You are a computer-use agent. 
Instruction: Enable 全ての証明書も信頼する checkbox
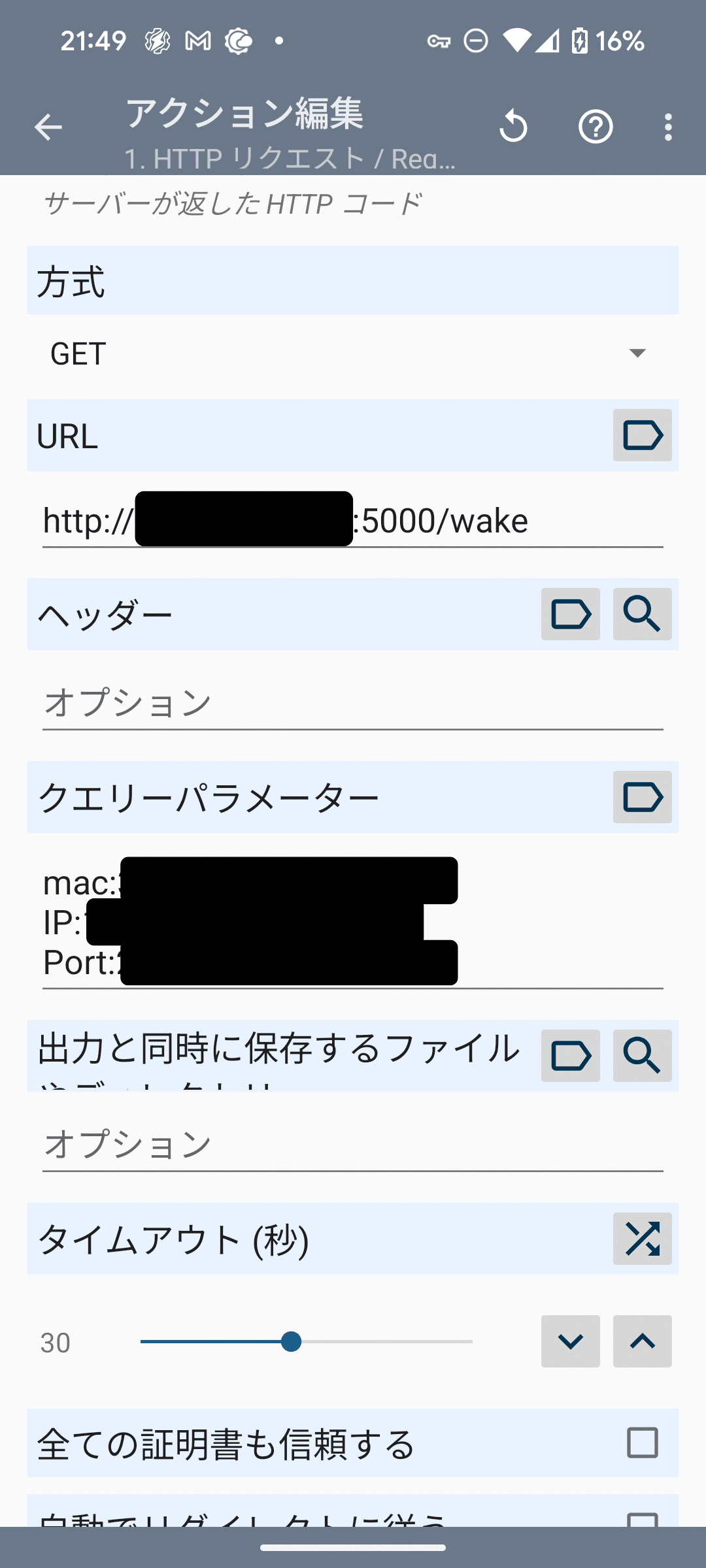pos(641,1445)
